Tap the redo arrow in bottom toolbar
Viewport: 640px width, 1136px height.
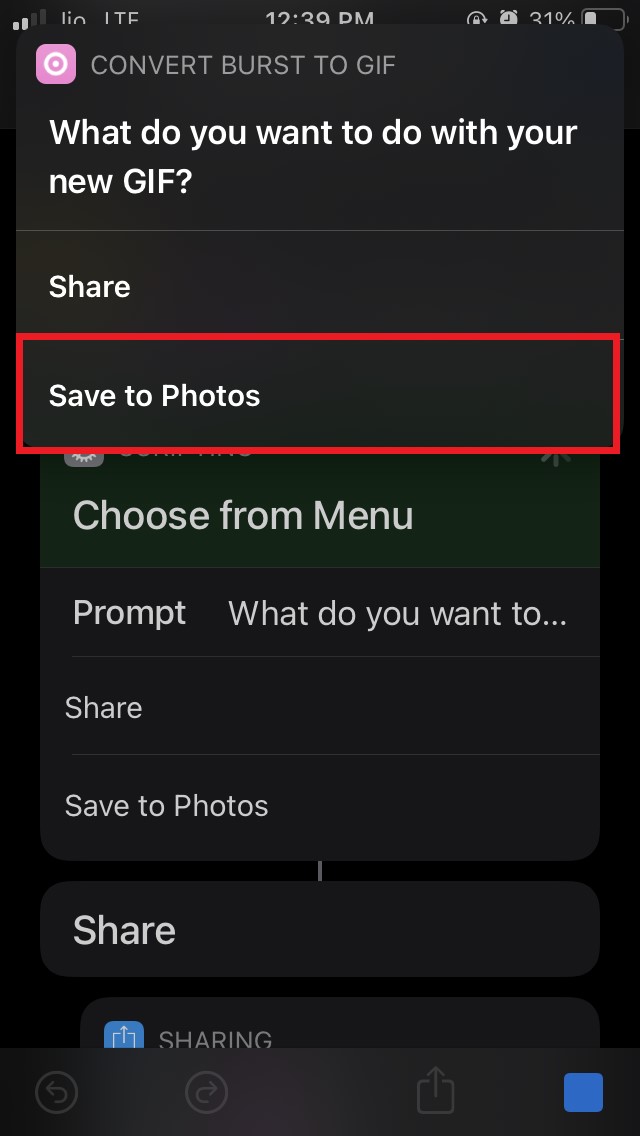pos(207,1092)
